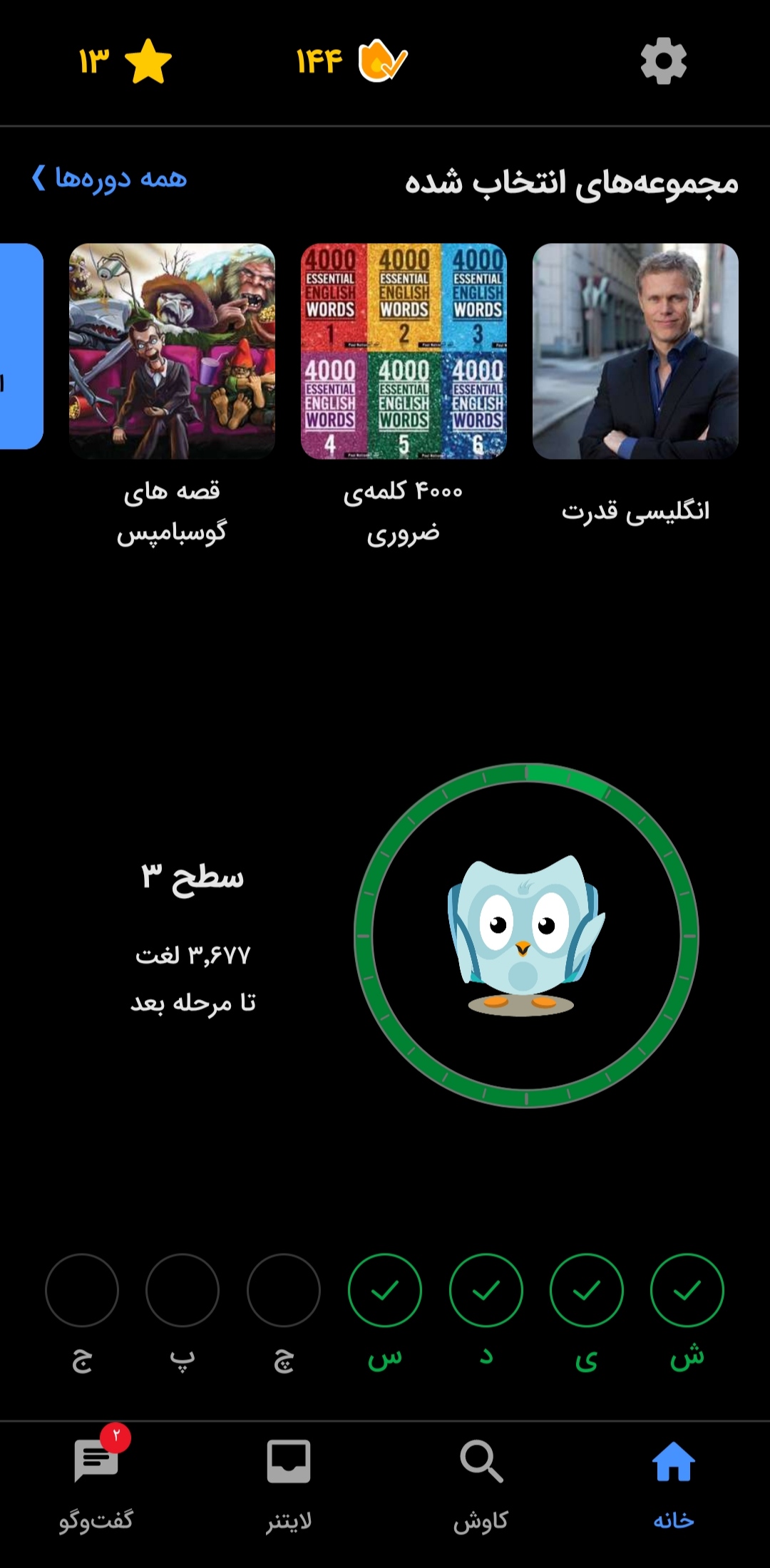Open the partially visible blue course card
The image size is (770, 1568).
tap(21, 346)
